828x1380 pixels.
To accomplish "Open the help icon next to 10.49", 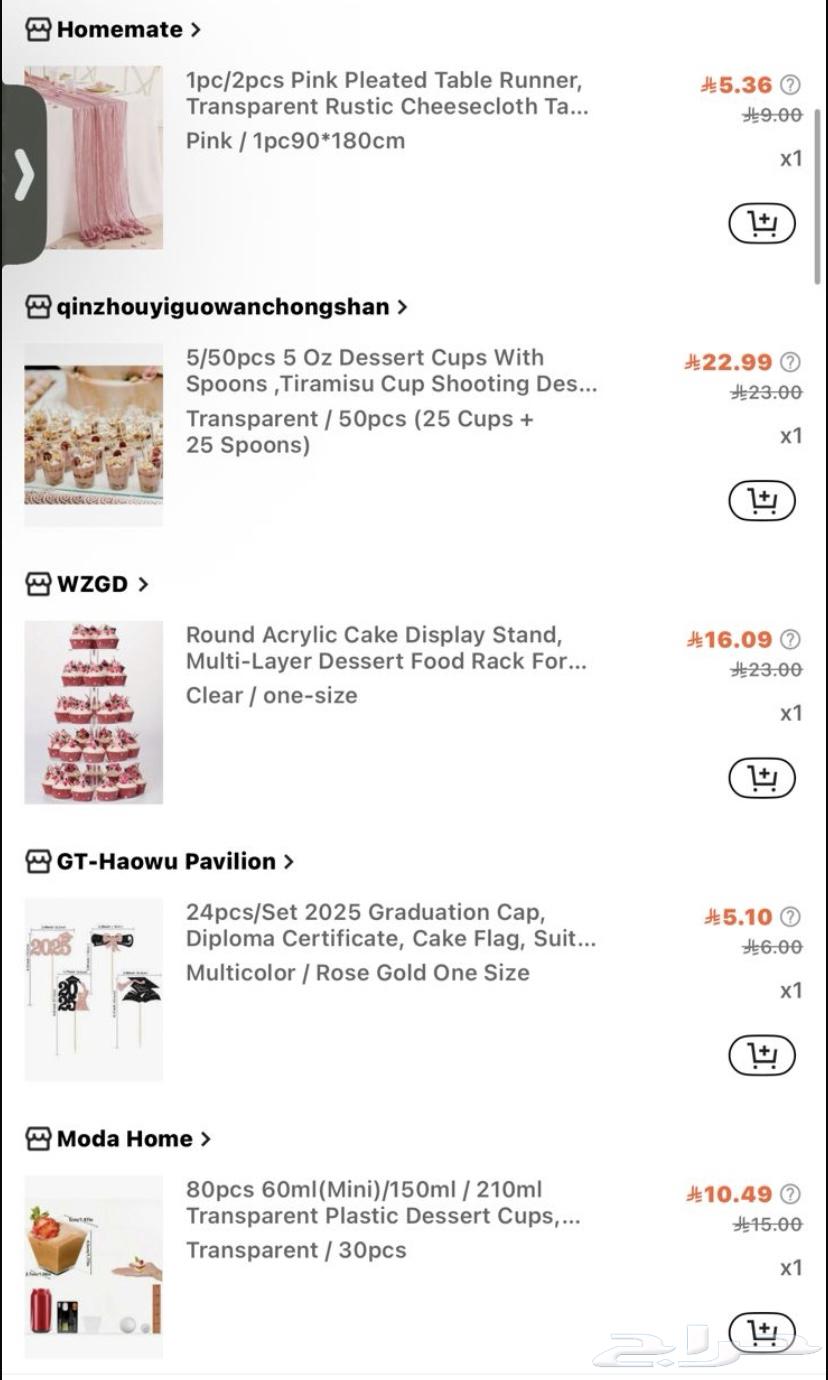I will click(x=790, y=1194).
